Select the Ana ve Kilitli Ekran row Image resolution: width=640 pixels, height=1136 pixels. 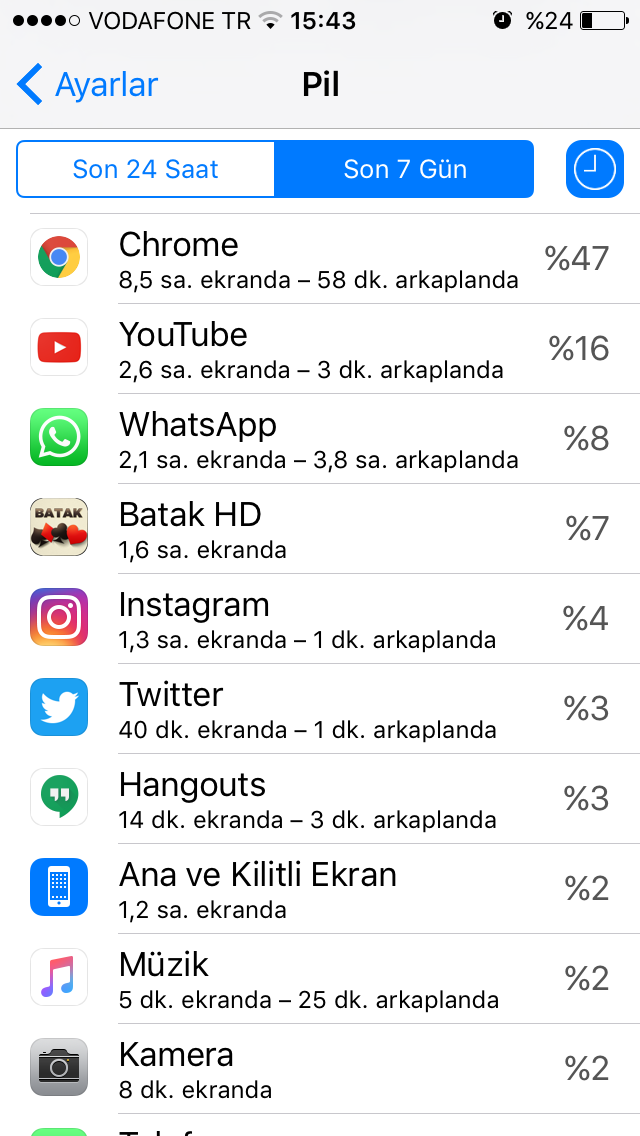(320, 889)
